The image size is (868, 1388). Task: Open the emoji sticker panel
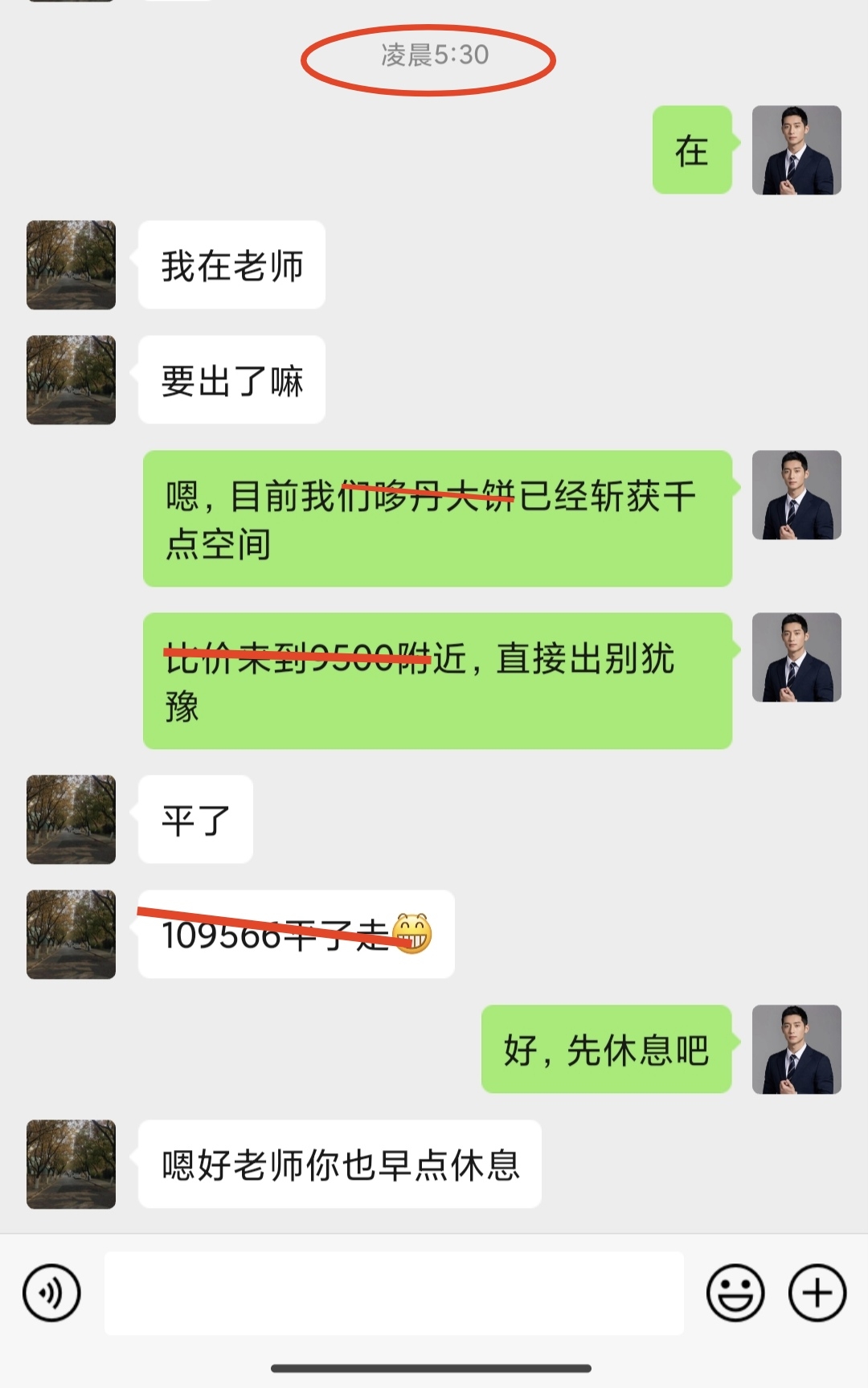point(735,1293)
